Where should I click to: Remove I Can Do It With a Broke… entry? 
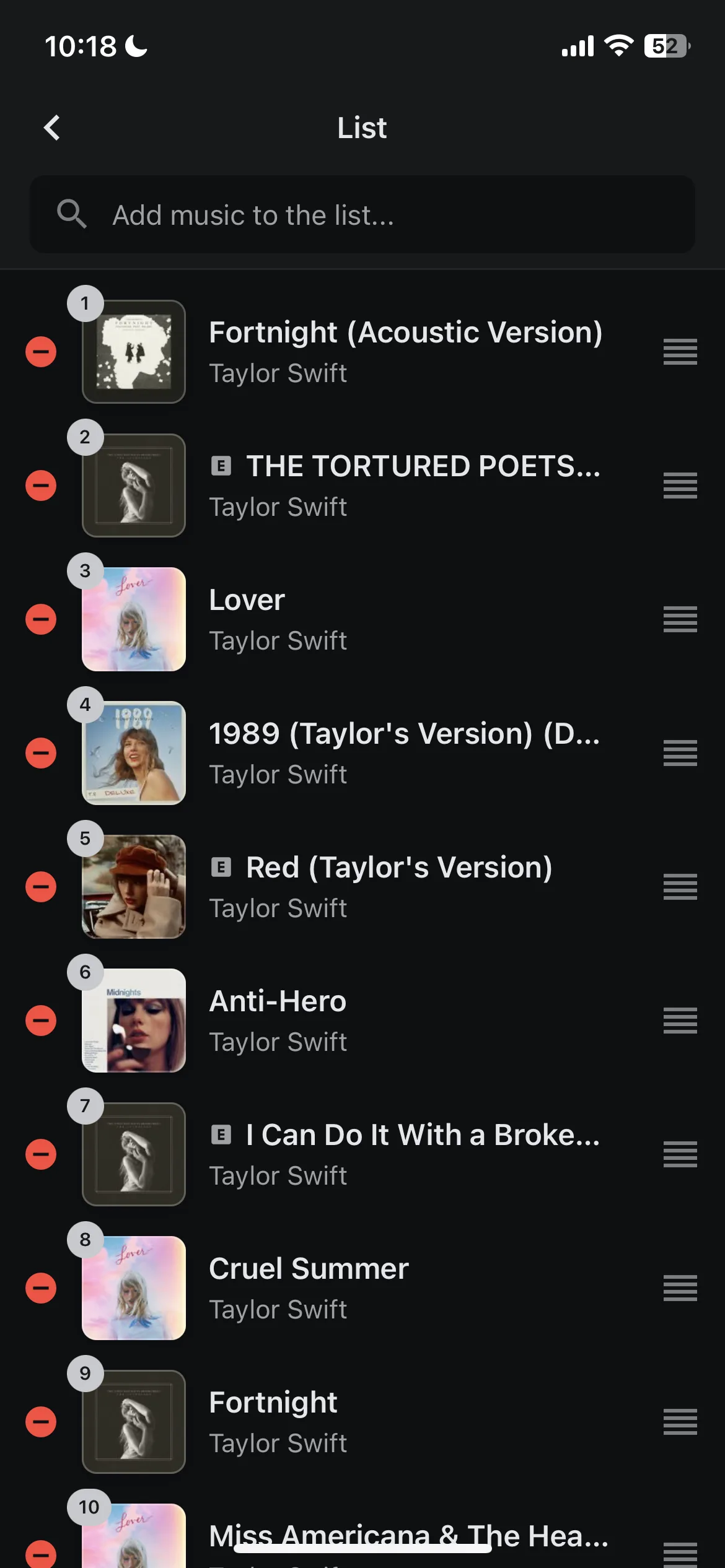(41, 1154)
